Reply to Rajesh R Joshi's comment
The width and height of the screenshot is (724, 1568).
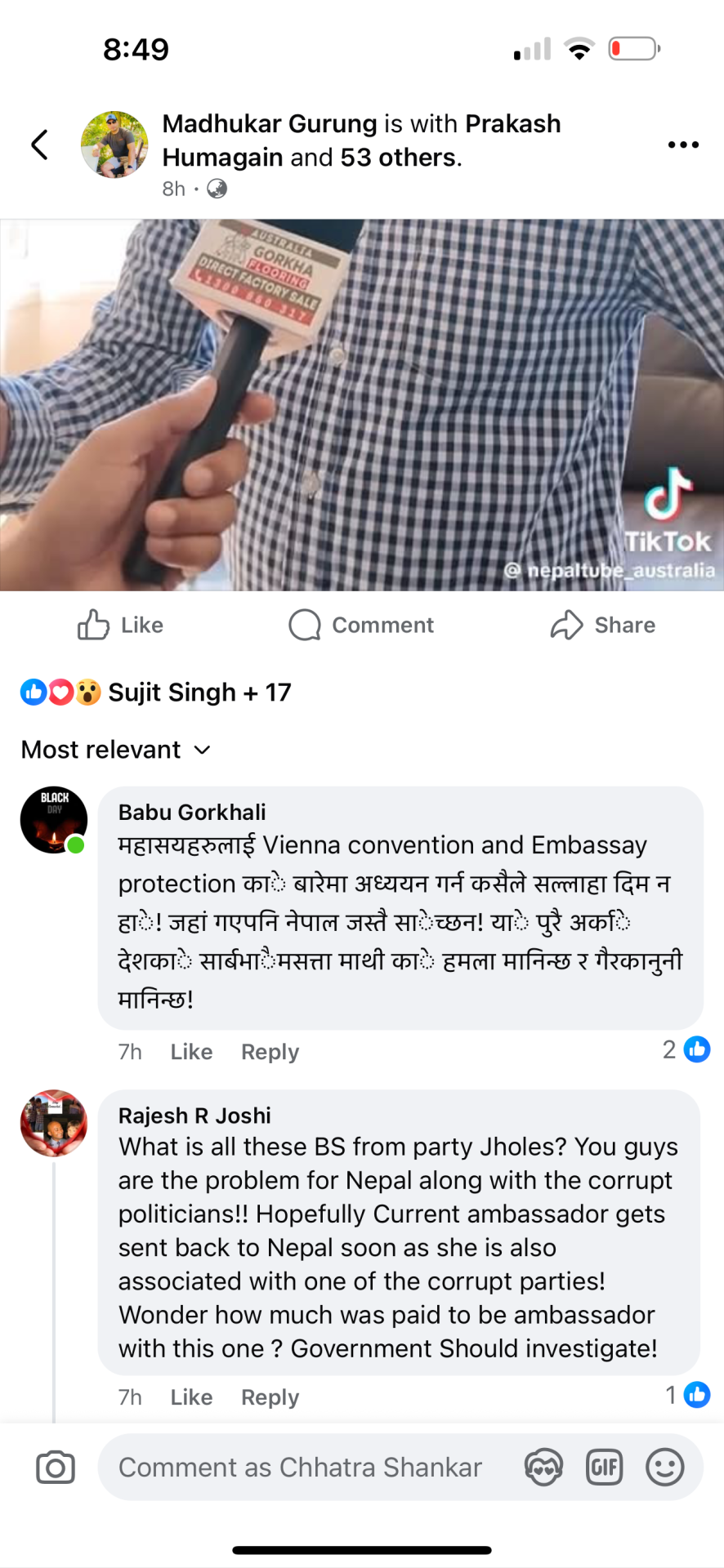(270, 1397)
